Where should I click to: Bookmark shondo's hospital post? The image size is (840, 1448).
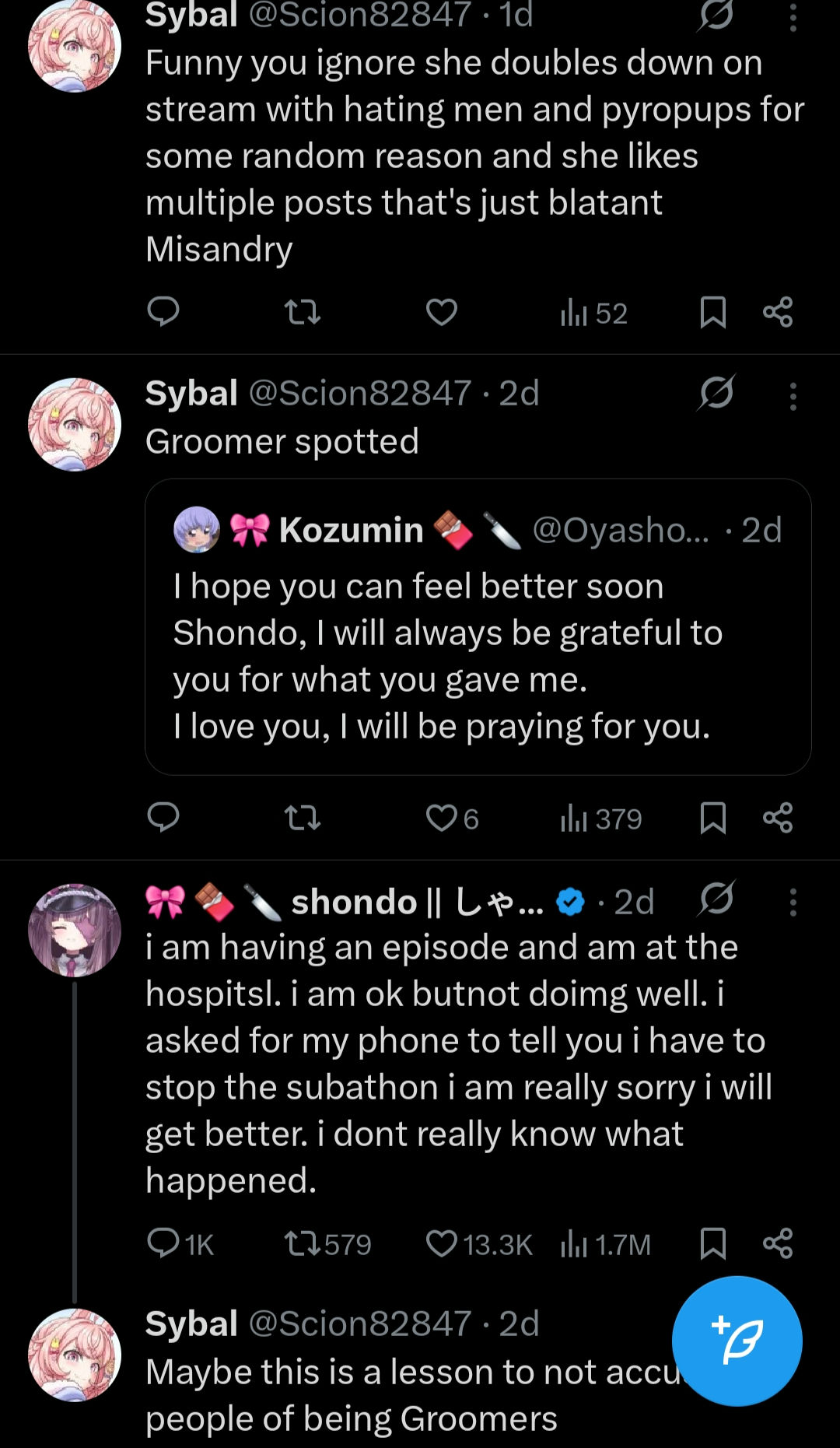tap(712, 1243)
